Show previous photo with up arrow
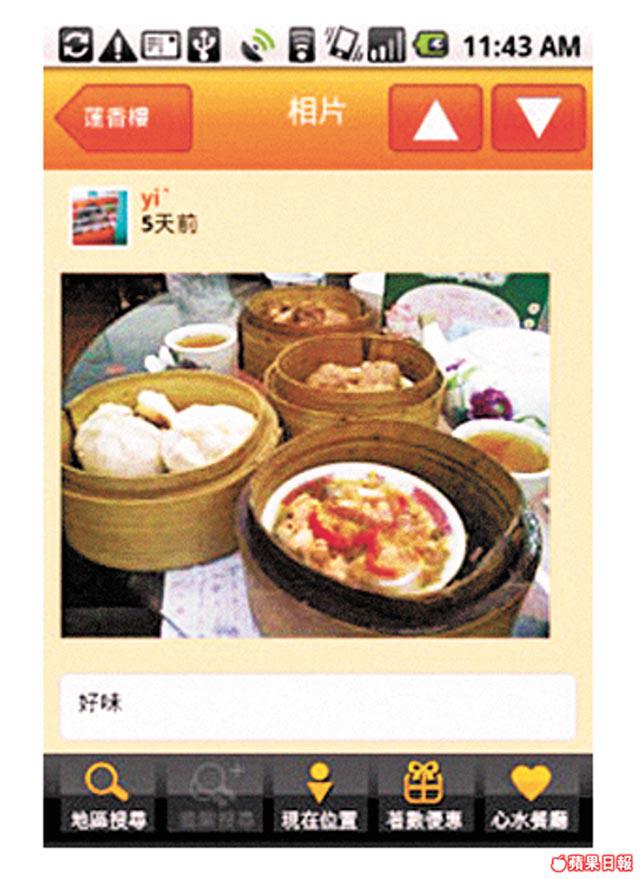The height and width of the screenshot is (879, 640). 434,118
